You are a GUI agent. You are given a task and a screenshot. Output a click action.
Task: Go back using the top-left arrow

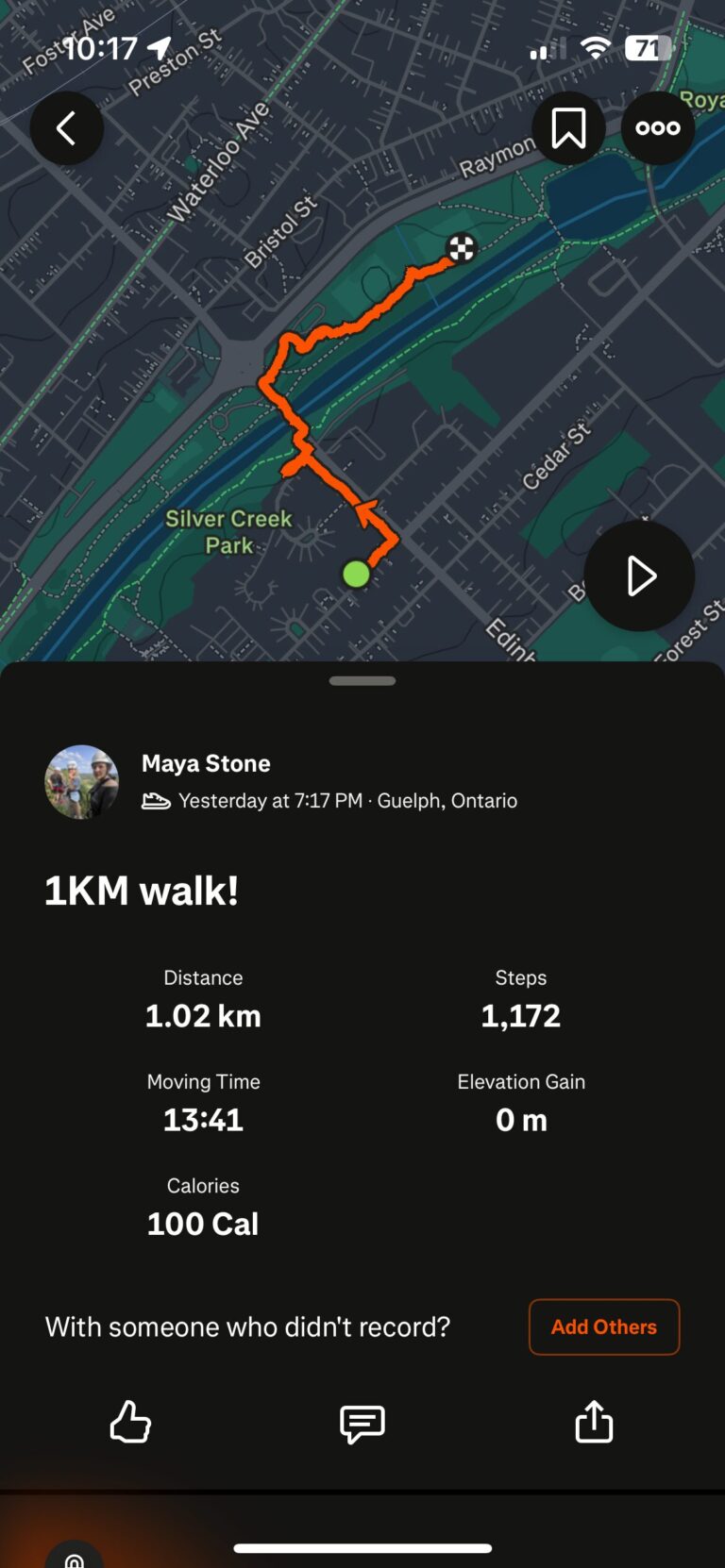(66, 128)
